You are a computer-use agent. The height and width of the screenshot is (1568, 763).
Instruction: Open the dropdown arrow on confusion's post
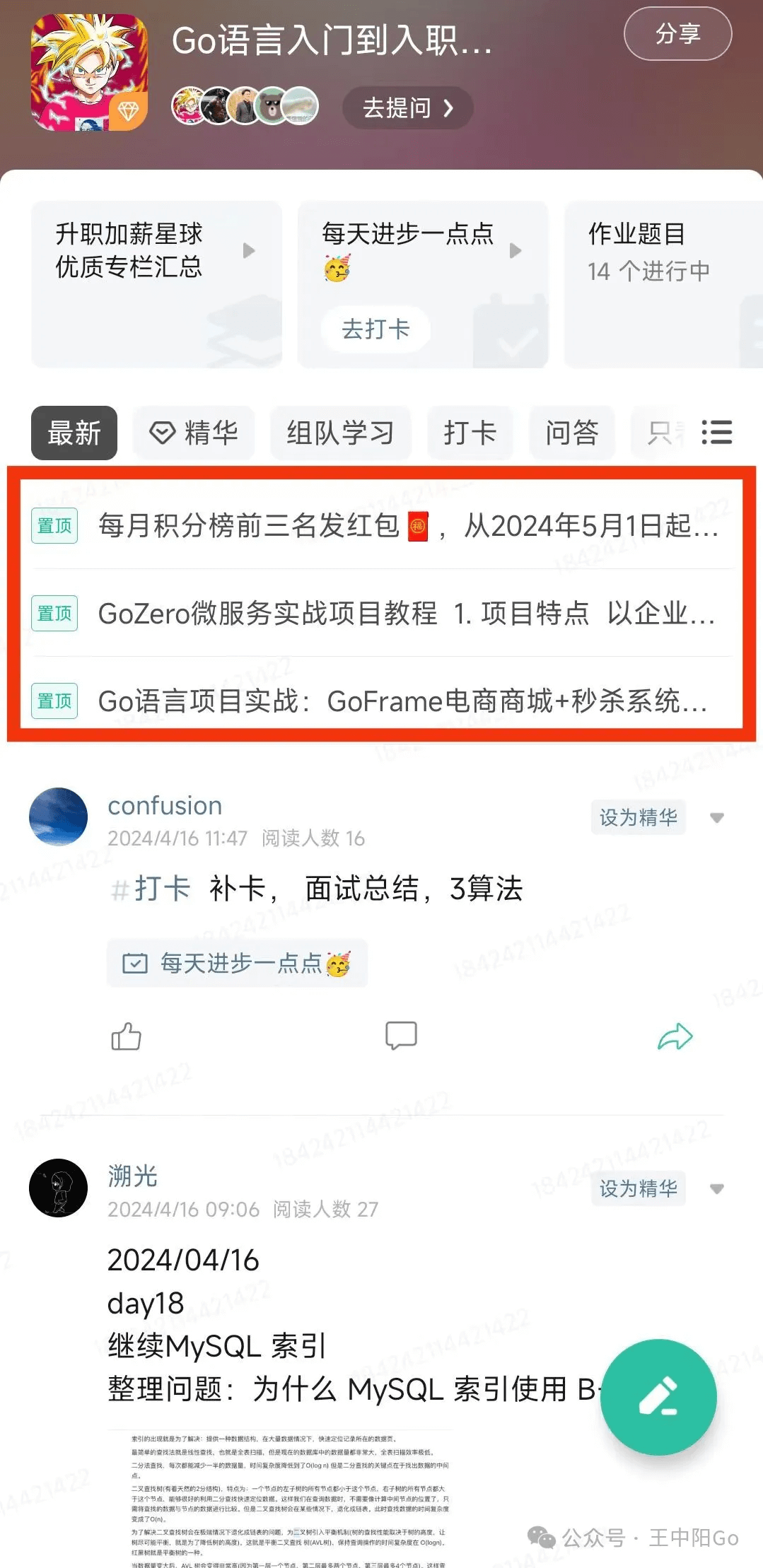716,817
